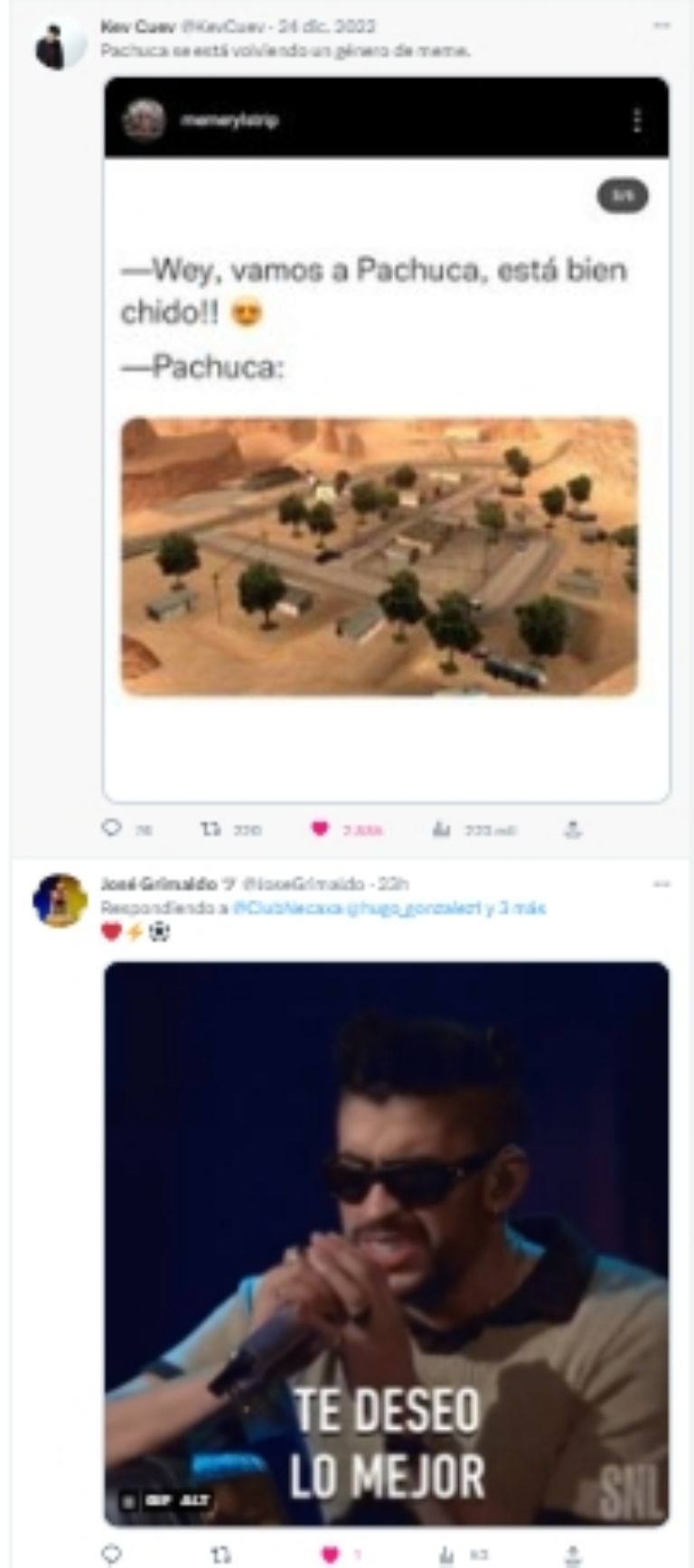Open José Grimaldo's profile picture
Viewport: 694px width, 1568px height.
[x=59, y=900]
